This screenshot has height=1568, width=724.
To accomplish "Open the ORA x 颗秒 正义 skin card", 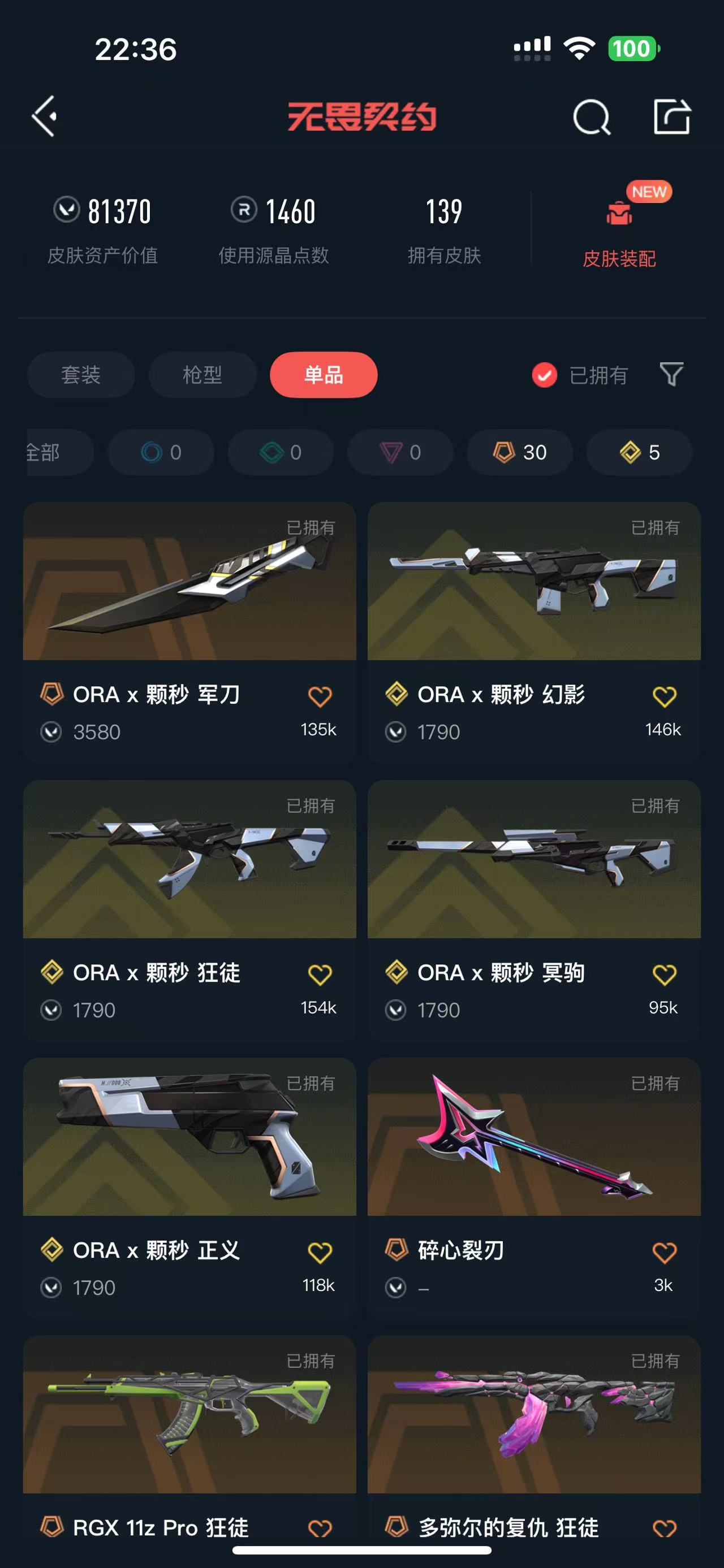I will click(189, 1138).
